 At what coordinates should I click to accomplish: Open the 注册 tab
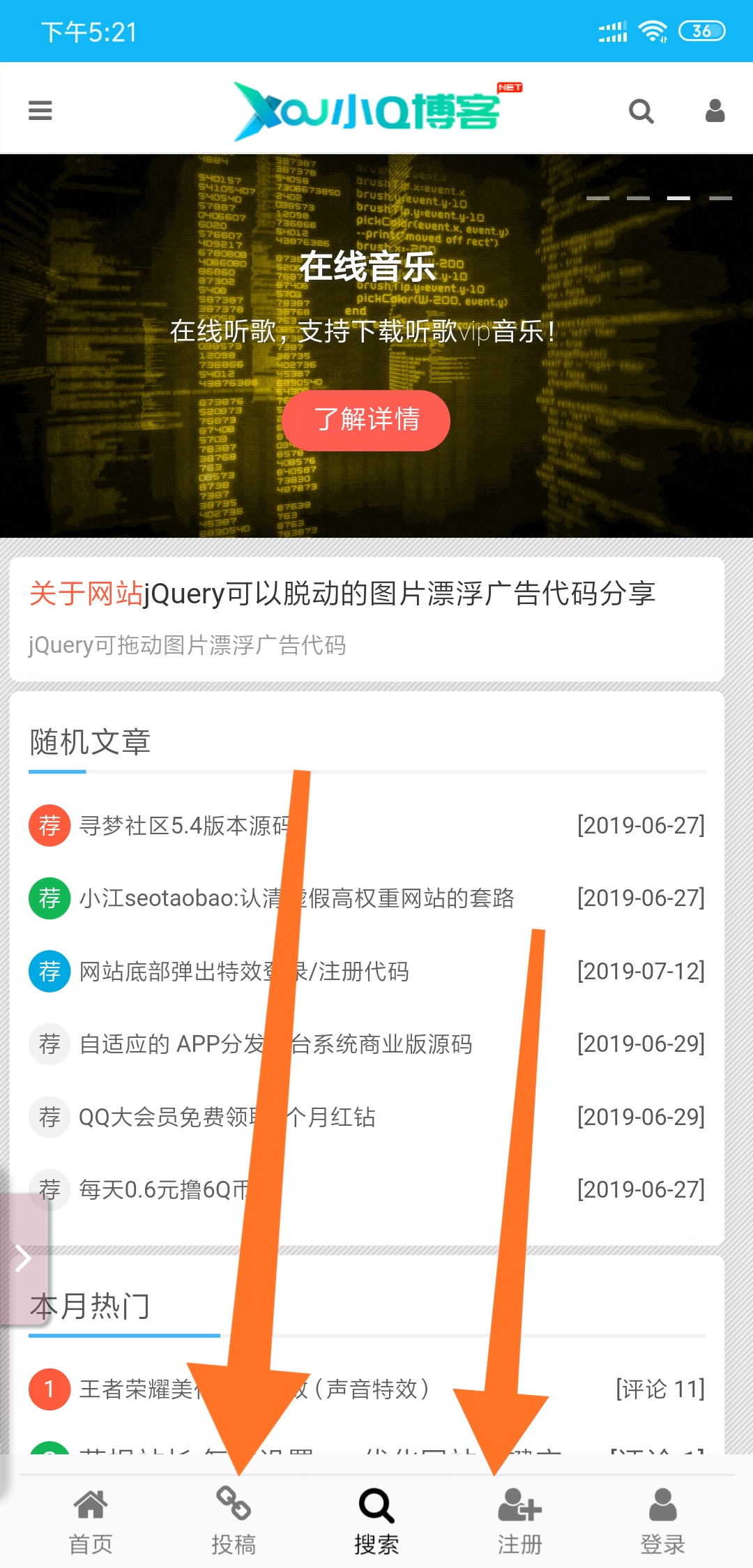519,1521
